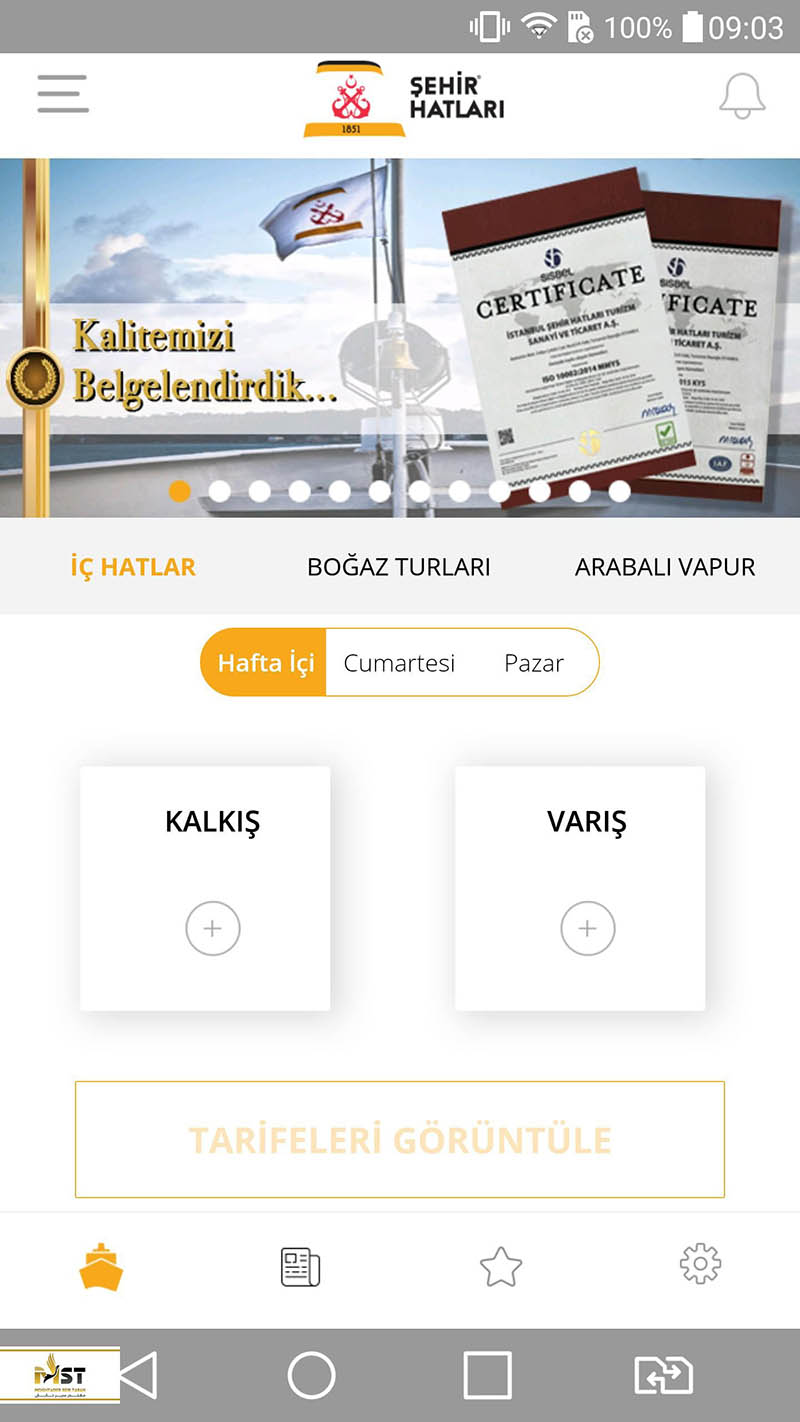Viewport: 800px width, 1422px height.
Task: Select the Cumartesi schedule
Action: pyautogui.click(x=399, y=663)
